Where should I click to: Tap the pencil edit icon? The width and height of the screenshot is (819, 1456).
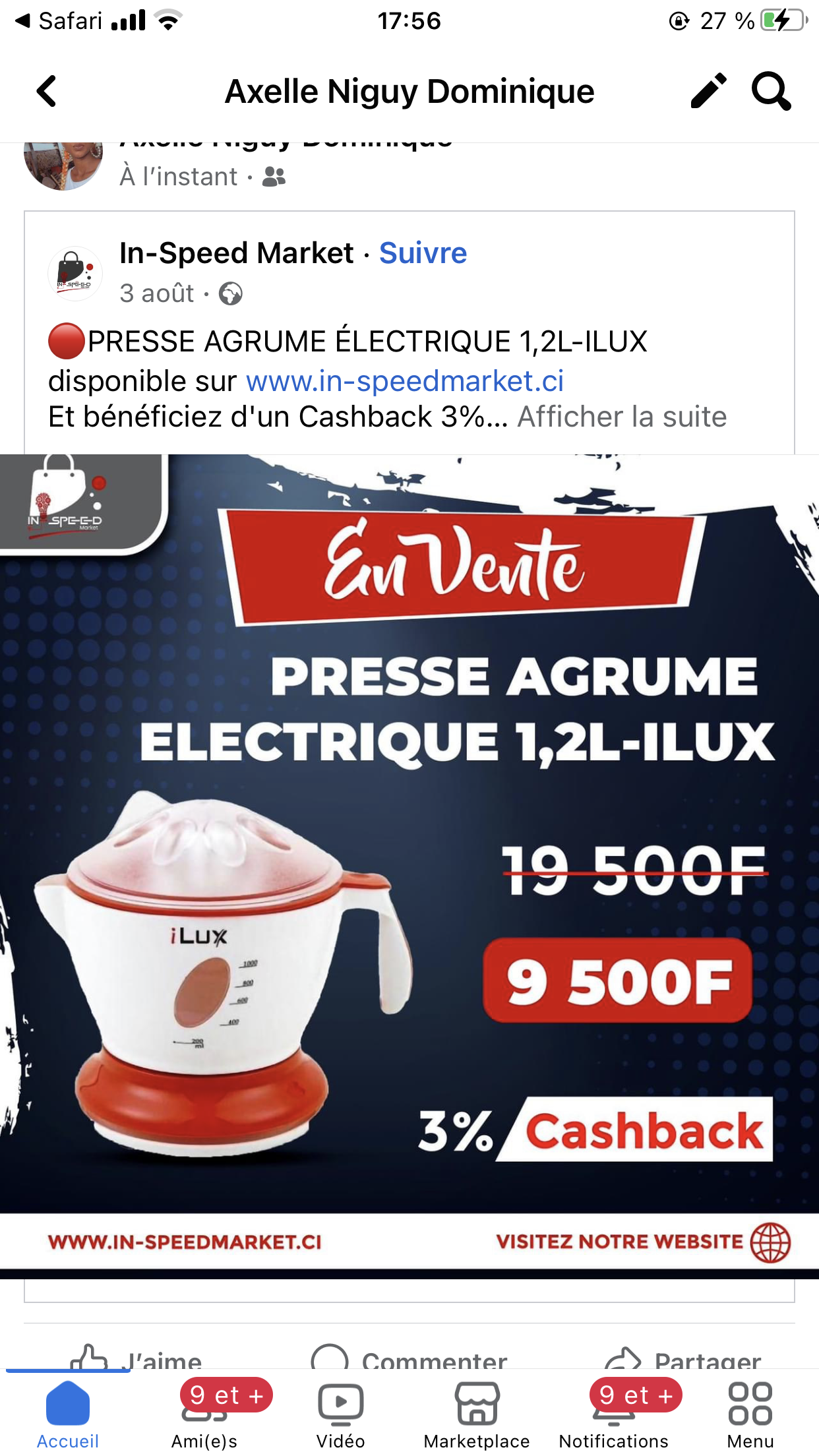709,90
